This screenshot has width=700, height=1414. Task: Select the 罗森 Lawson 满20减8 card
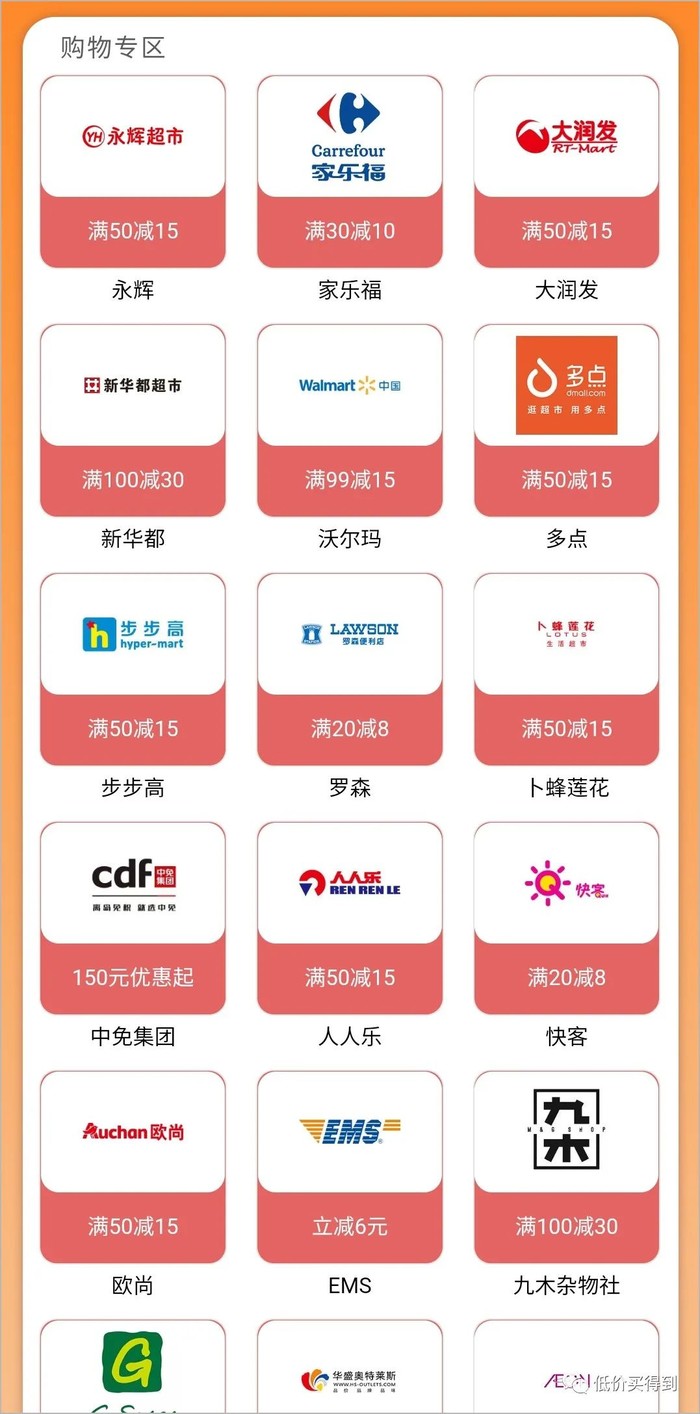coord(350,670)
